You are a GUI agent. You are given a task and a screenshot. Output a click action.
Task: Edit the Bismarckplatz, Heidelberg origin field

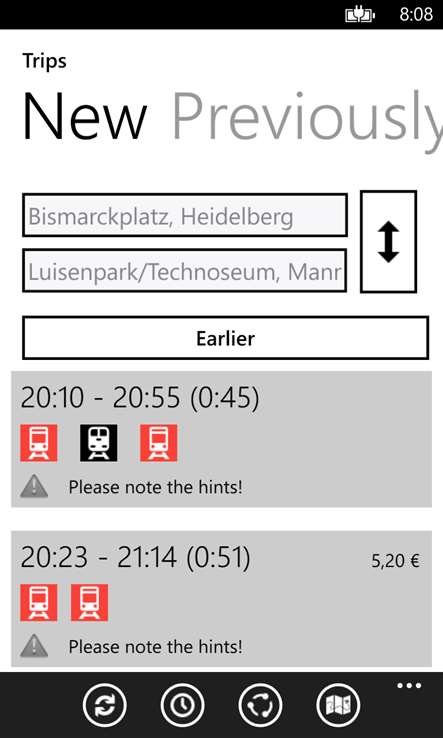coord(185,215)
